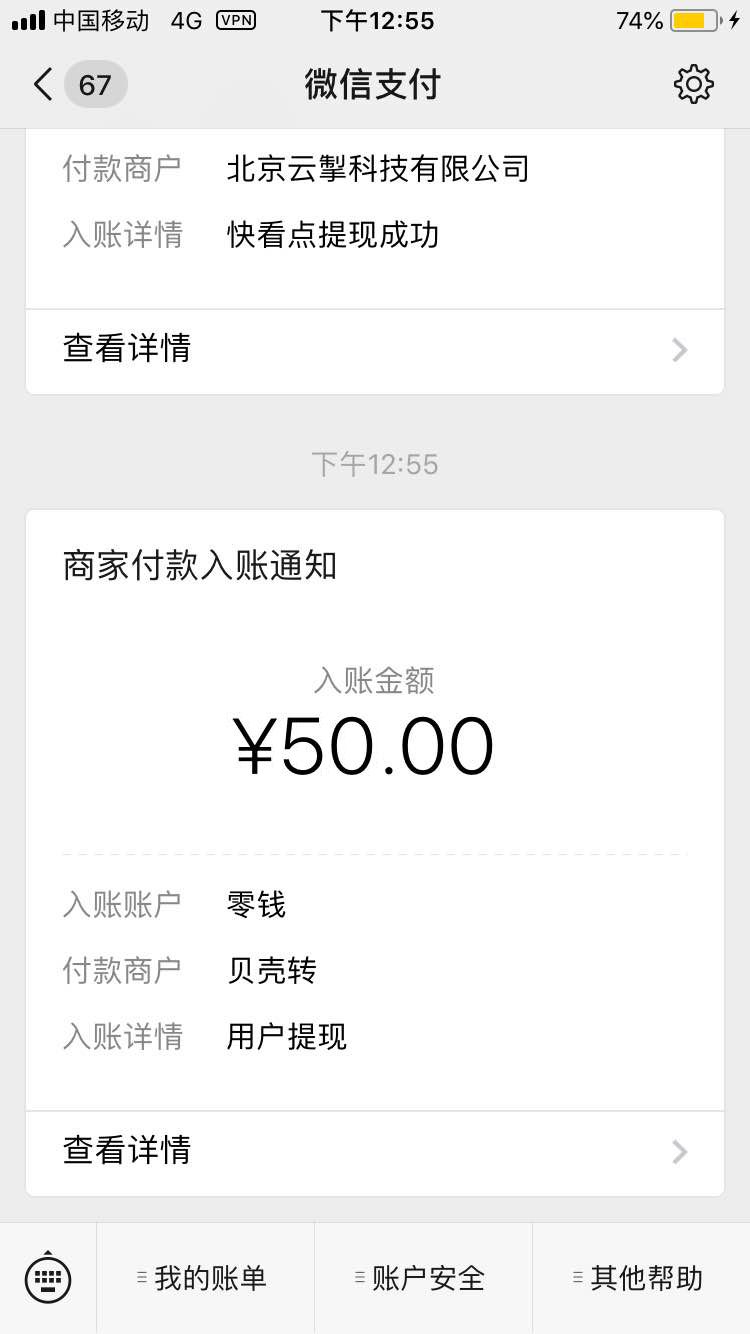View details of 快看点提现成功 payment
The width and height of the screenshot is (750, 1334).
(x=375, y=349)
